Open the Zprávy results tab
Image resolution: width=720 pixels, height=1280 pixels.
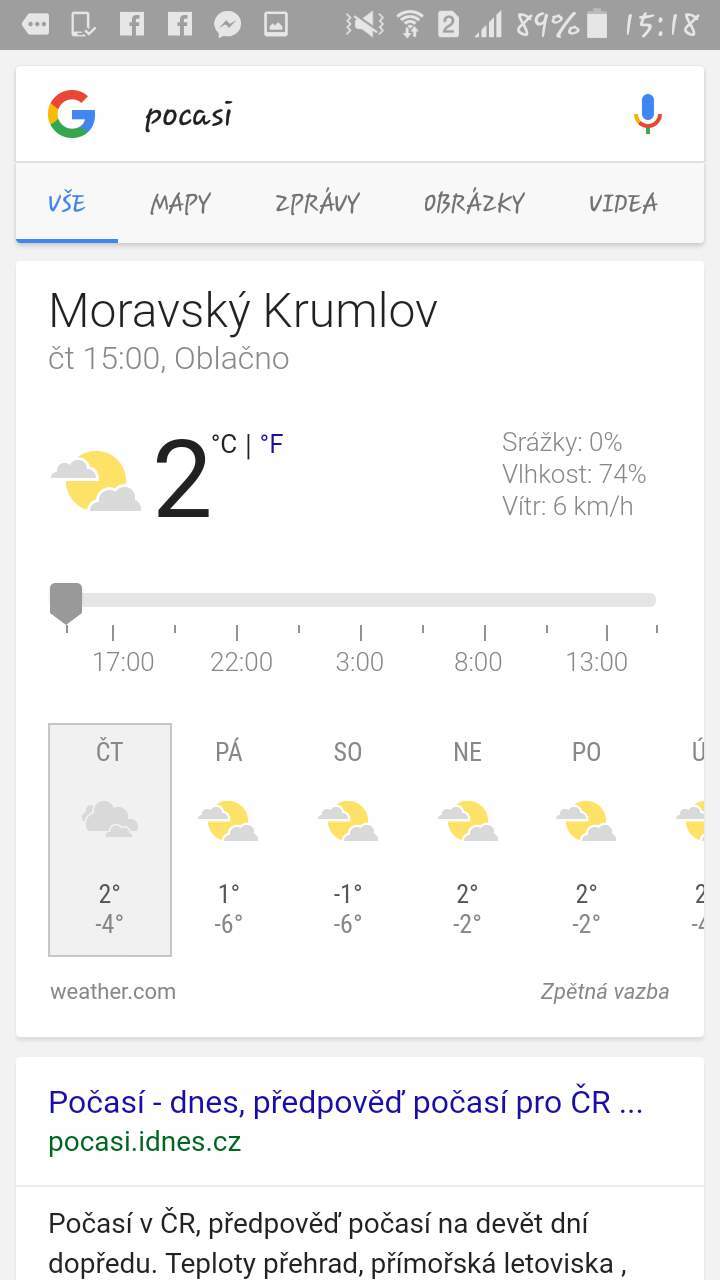click(x=317, y=203)
